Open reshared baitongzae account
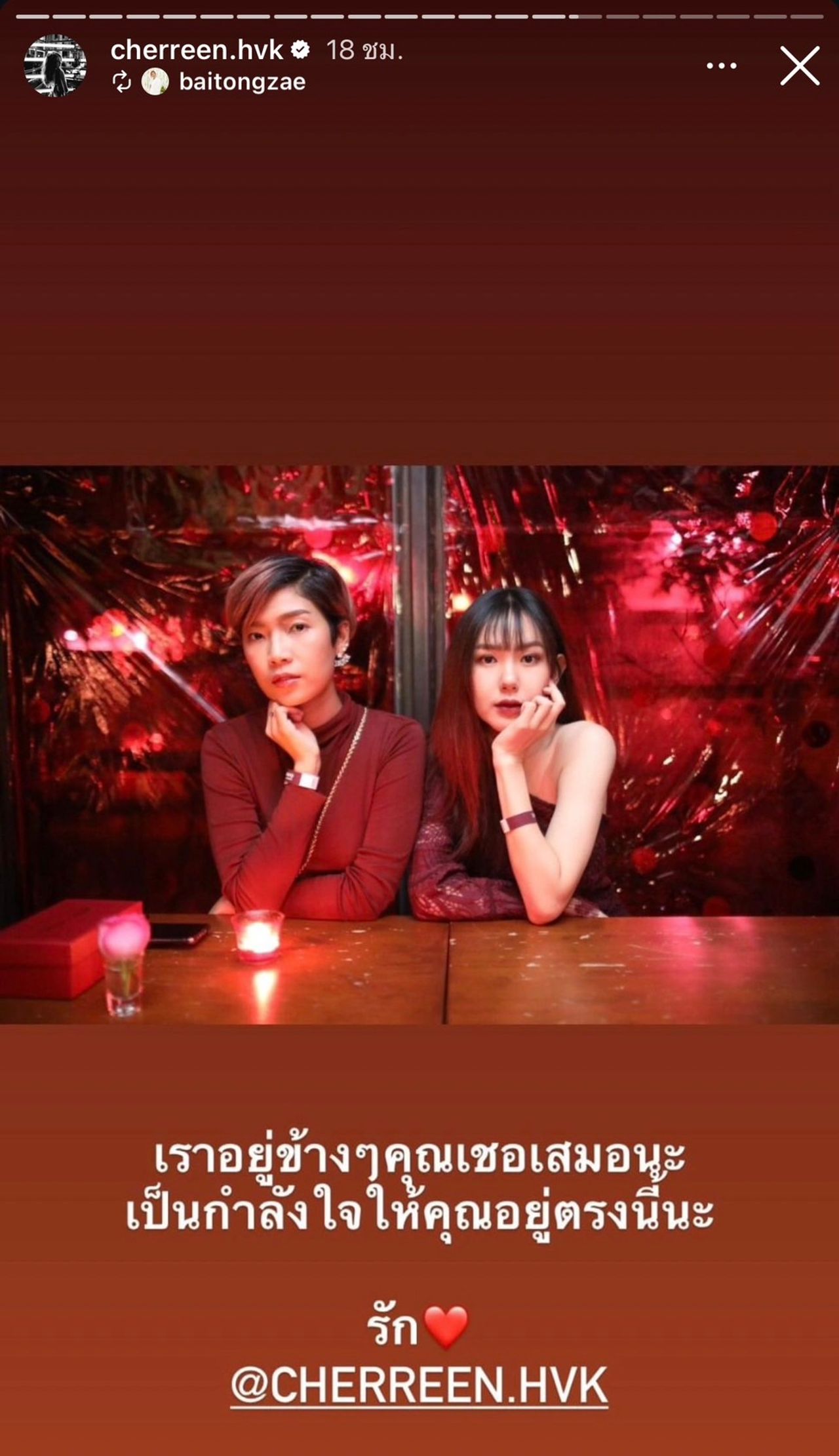Viewport: 839px width, 1456px height. click(x=241, y=83)
